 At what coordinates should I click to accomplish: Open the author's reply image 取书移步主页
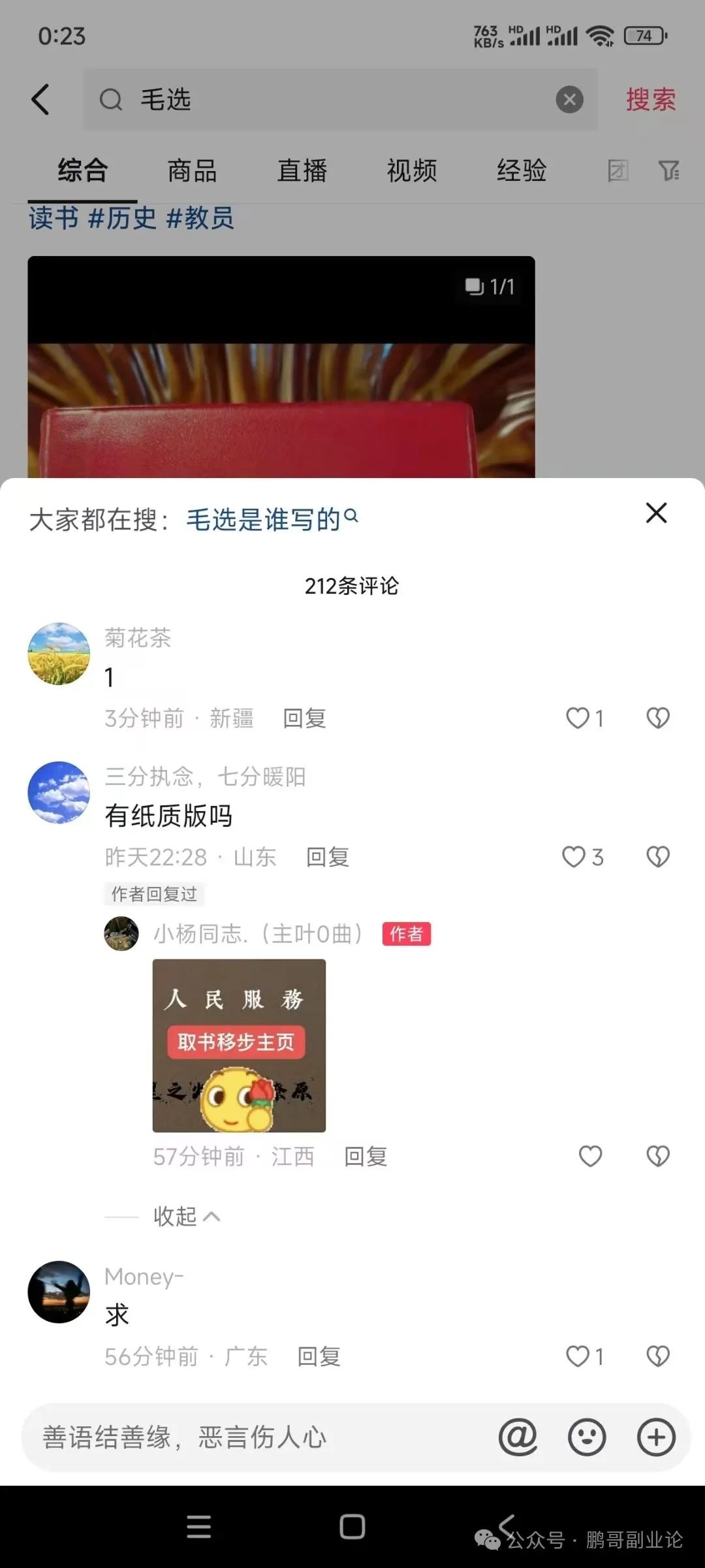[239, 1045]
